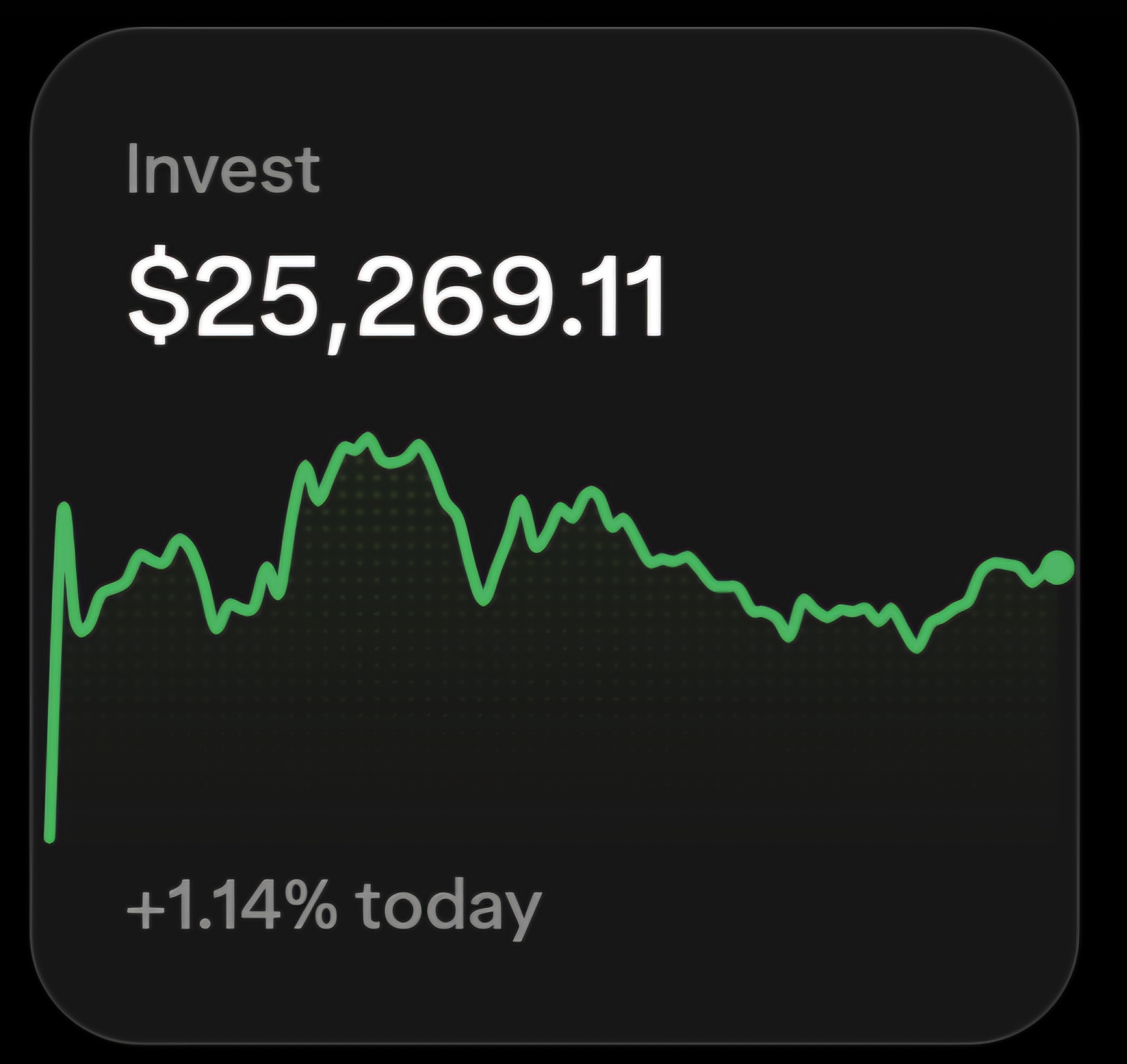Open the Invest portfolio card
Viewport: 1127px width, 1064px height.
(554, 535)
